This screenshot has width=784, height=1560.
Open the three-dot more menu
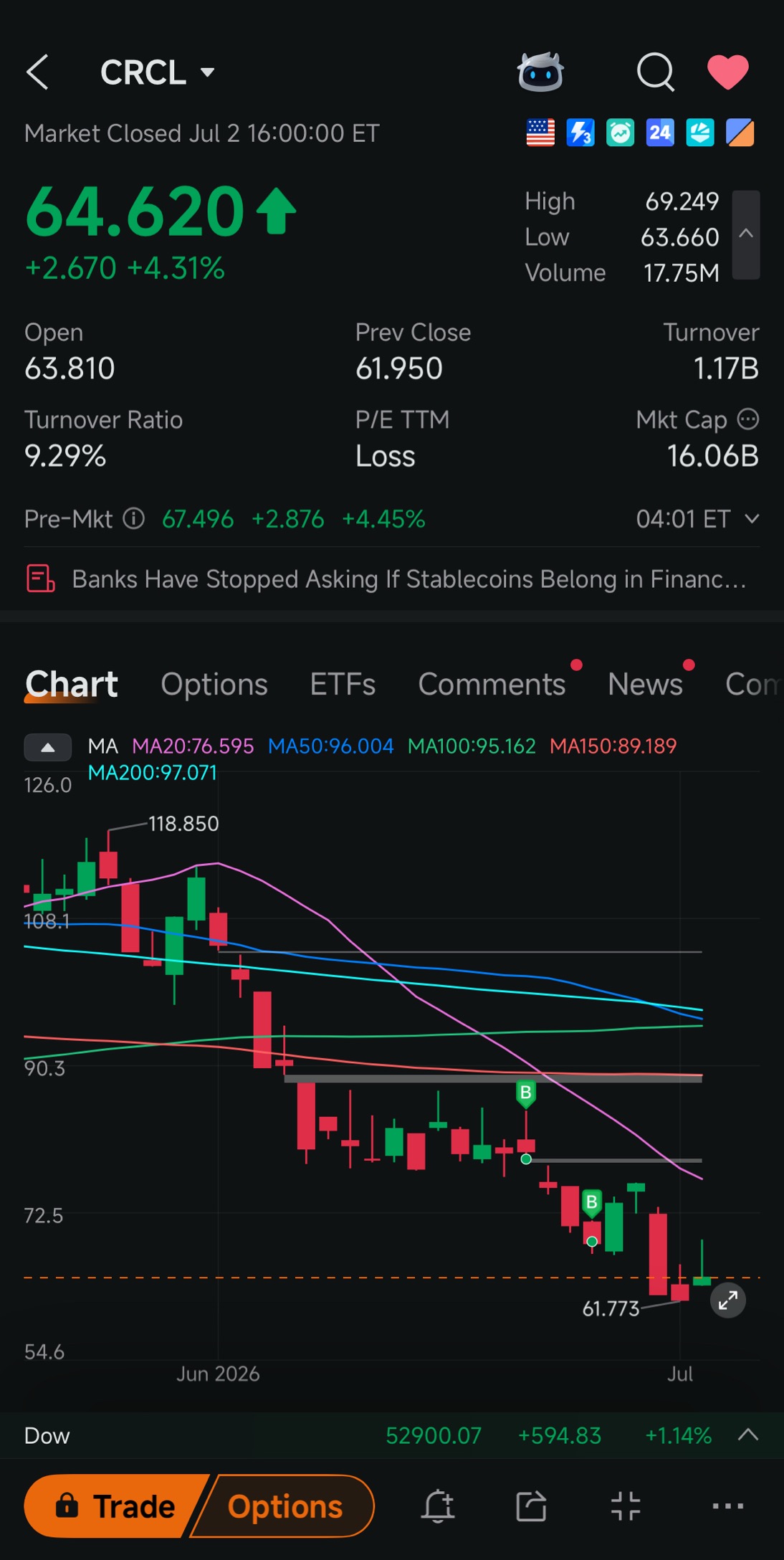pyautogui.click(x=728, y=1506)
